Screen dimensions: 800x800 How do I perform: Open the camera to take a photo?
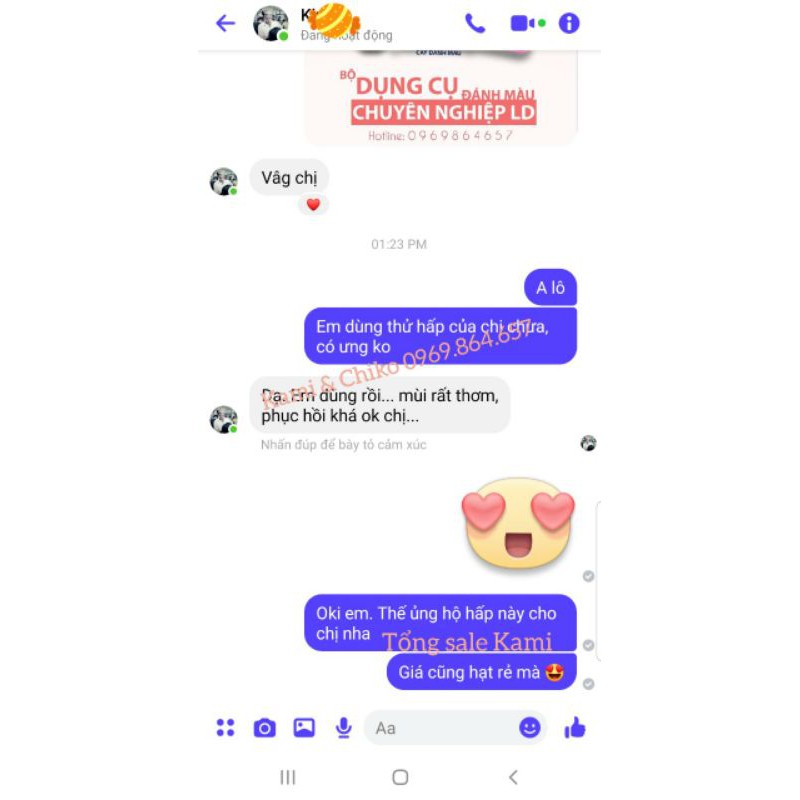coord(264,728)
